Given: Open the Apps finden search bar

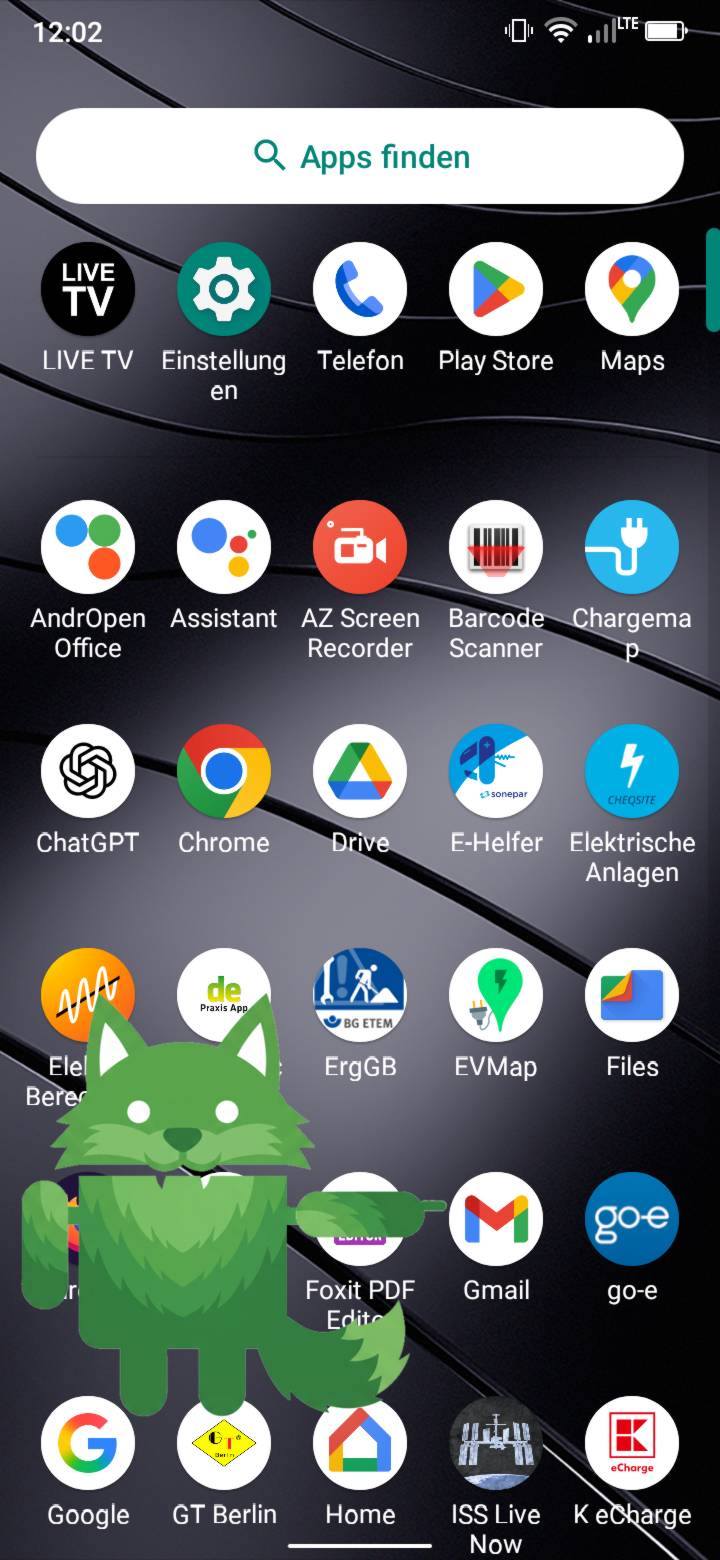Looking at the screenshot, I should [x=360, y=156].
